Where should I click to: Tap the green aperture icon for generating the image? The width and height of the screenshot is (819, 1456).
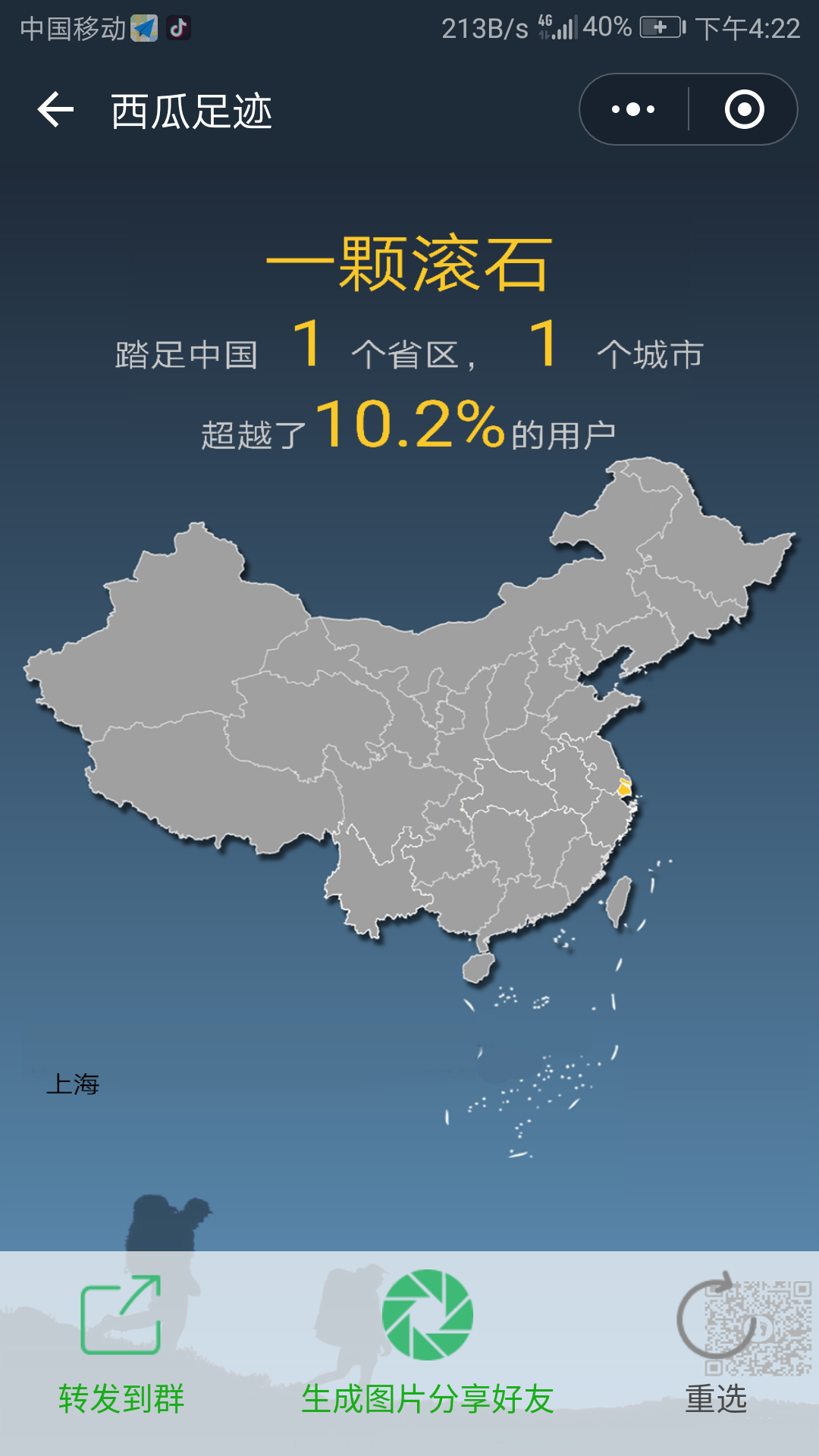430,1313
